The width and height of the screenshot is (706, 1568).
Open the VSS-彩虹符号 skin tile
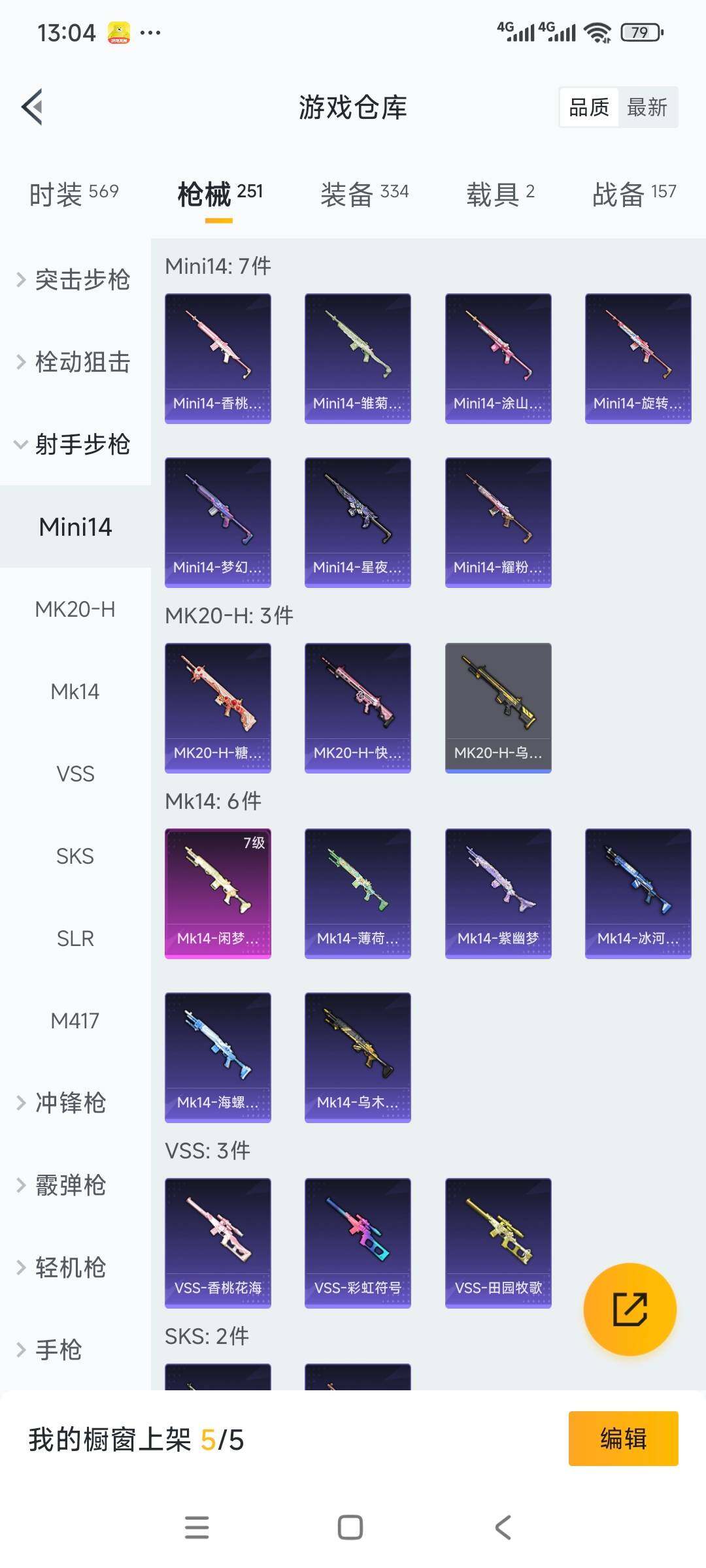click(358, 1243)
